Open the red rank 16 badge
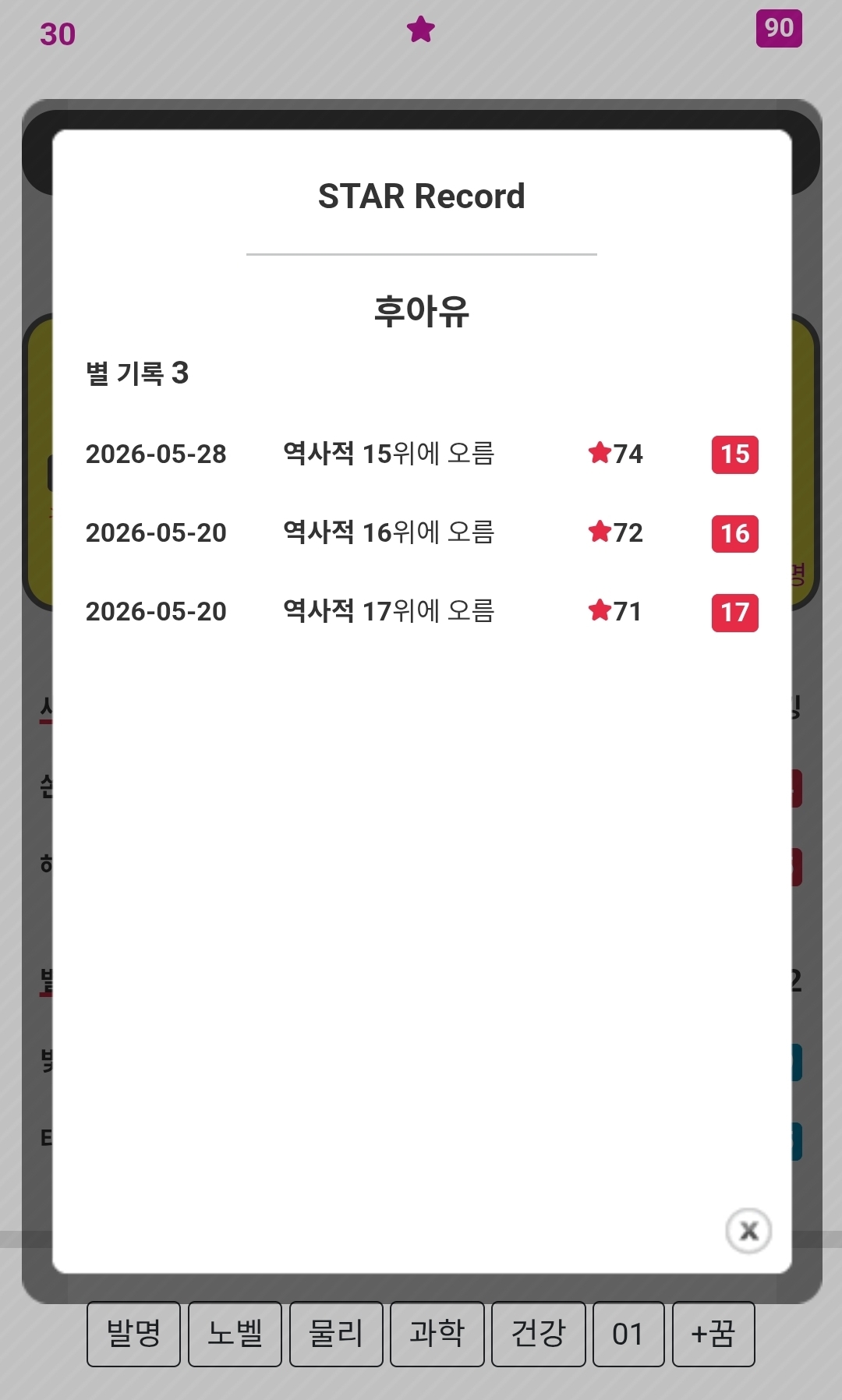The width and height of the screenshot is (842, 1400). (x=735, y=533)
